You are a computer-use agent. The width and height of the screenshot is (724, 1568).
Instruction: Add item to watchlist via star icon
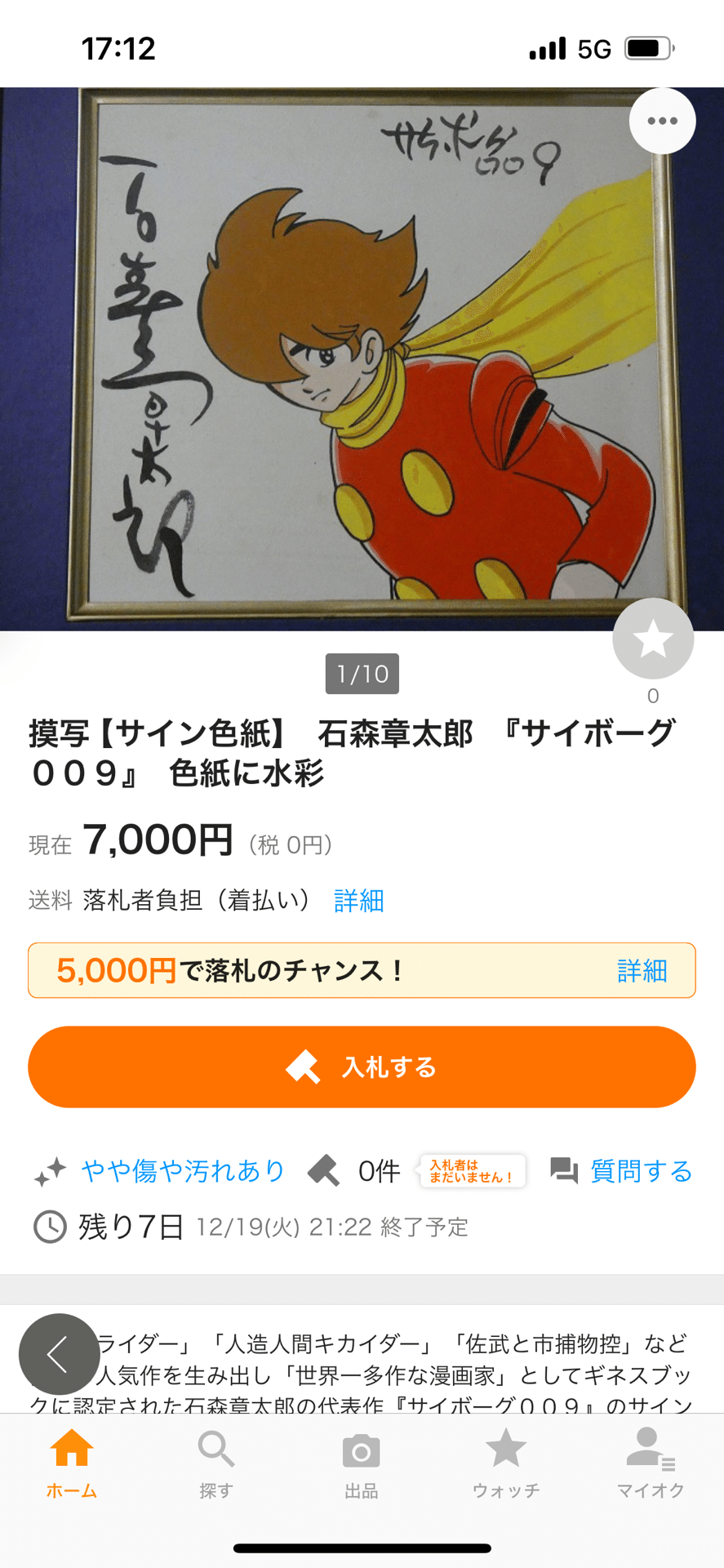point(652,638)
